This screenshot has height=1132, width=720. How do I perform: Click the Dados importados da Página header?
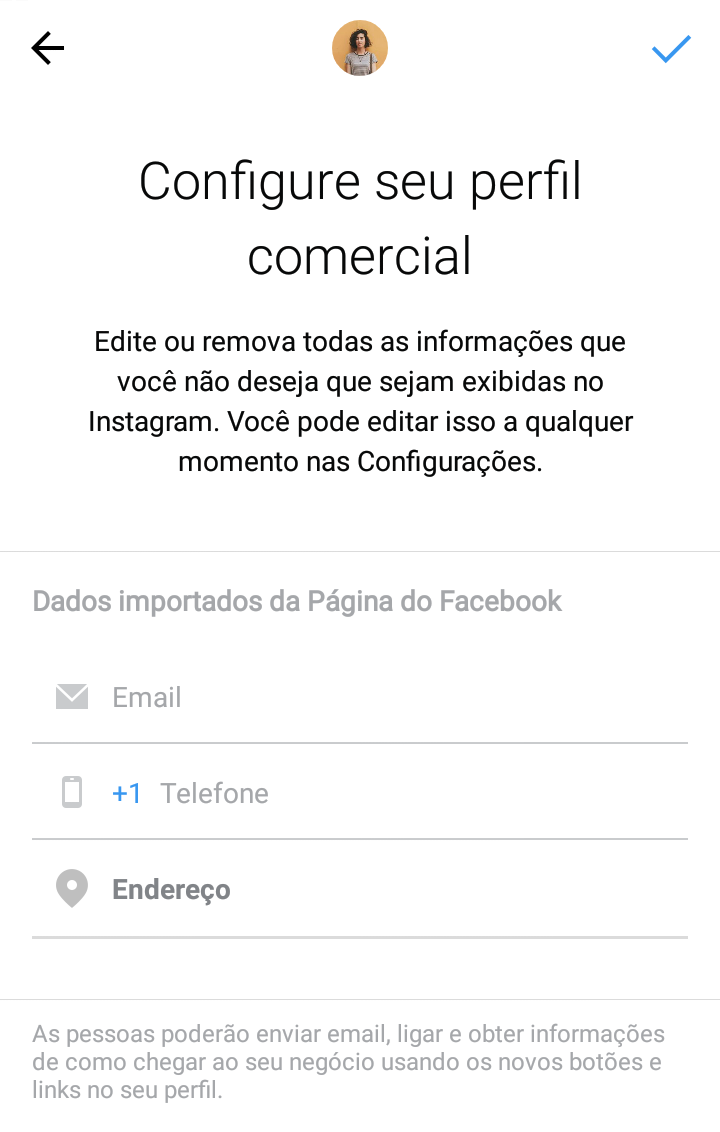(298, 601)
